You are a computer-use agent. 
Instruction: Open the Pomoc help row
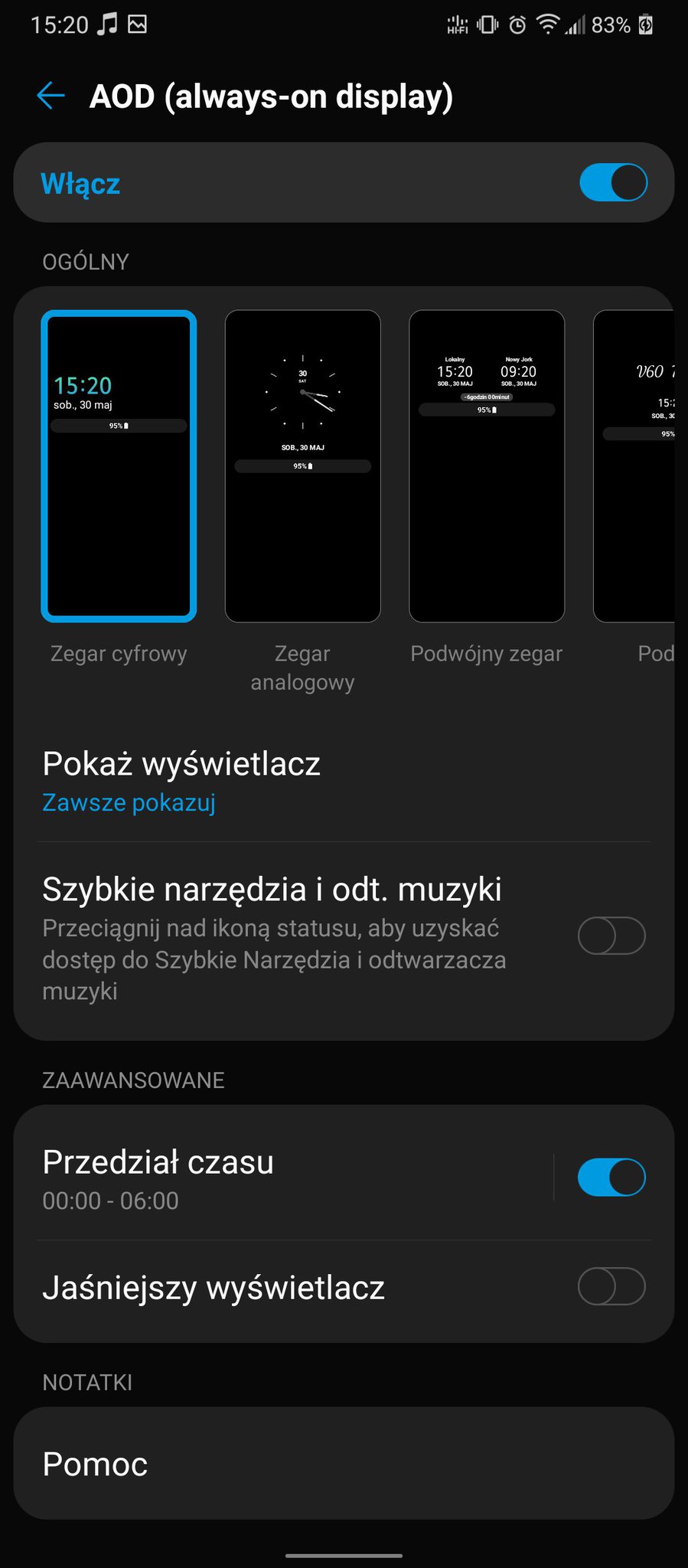[x=344, y=1463]
